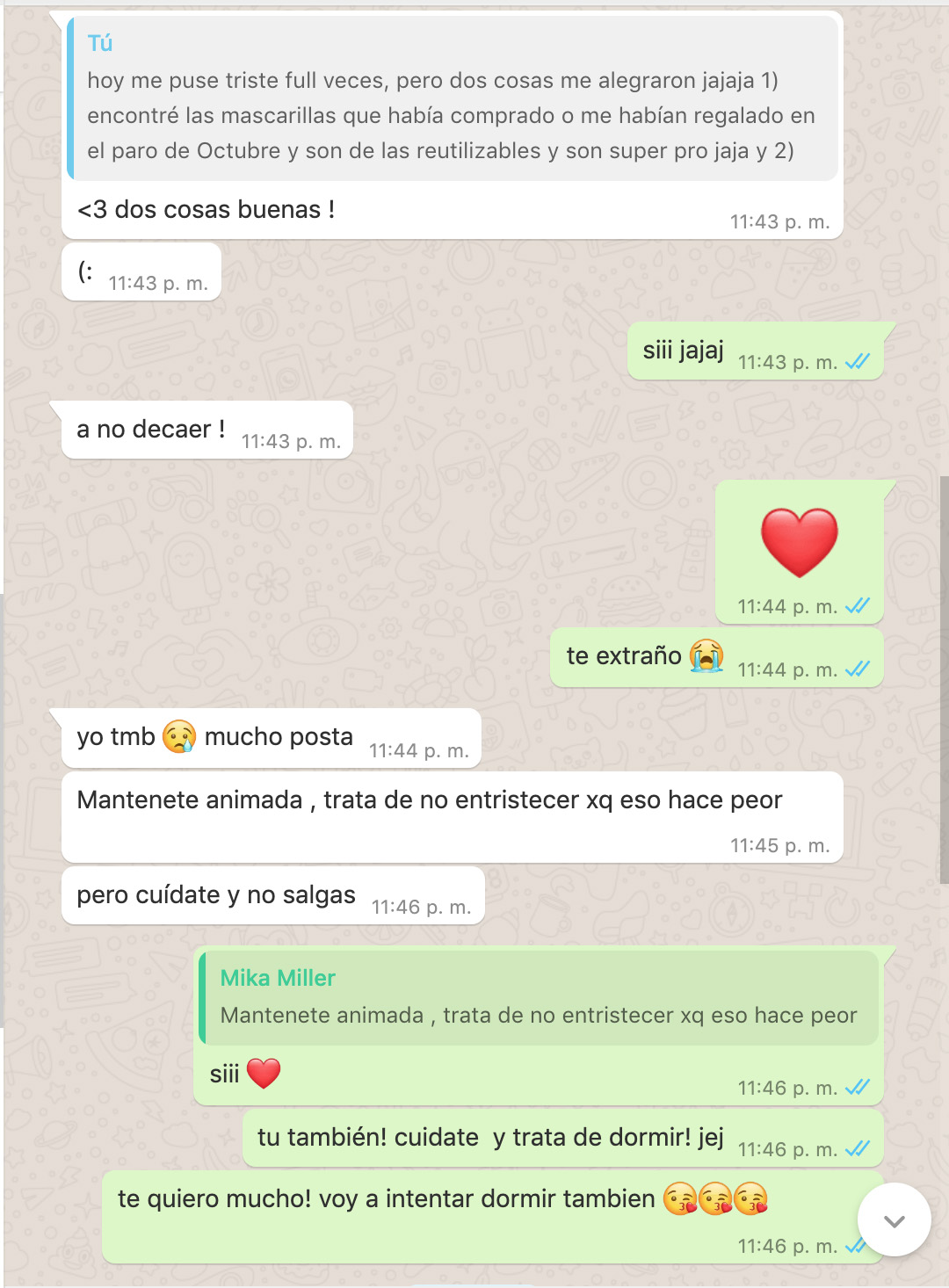Go to the quoted message from Tú
Screen dimensions: 949x1288
point(452,98)
